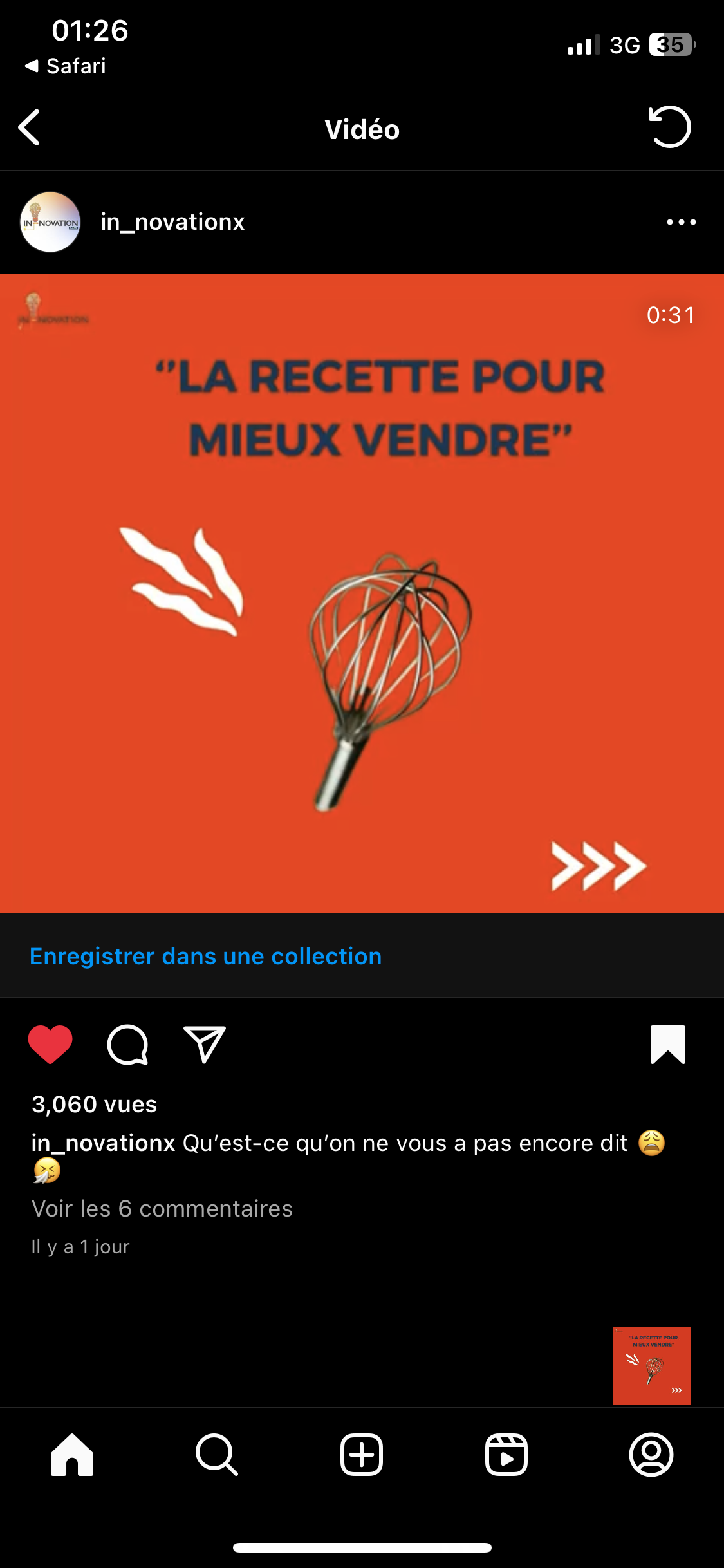The height and width of the screenshot is (1568, 724).
Task: Open your Profile tab
Action: click(x=651, y=1455)
